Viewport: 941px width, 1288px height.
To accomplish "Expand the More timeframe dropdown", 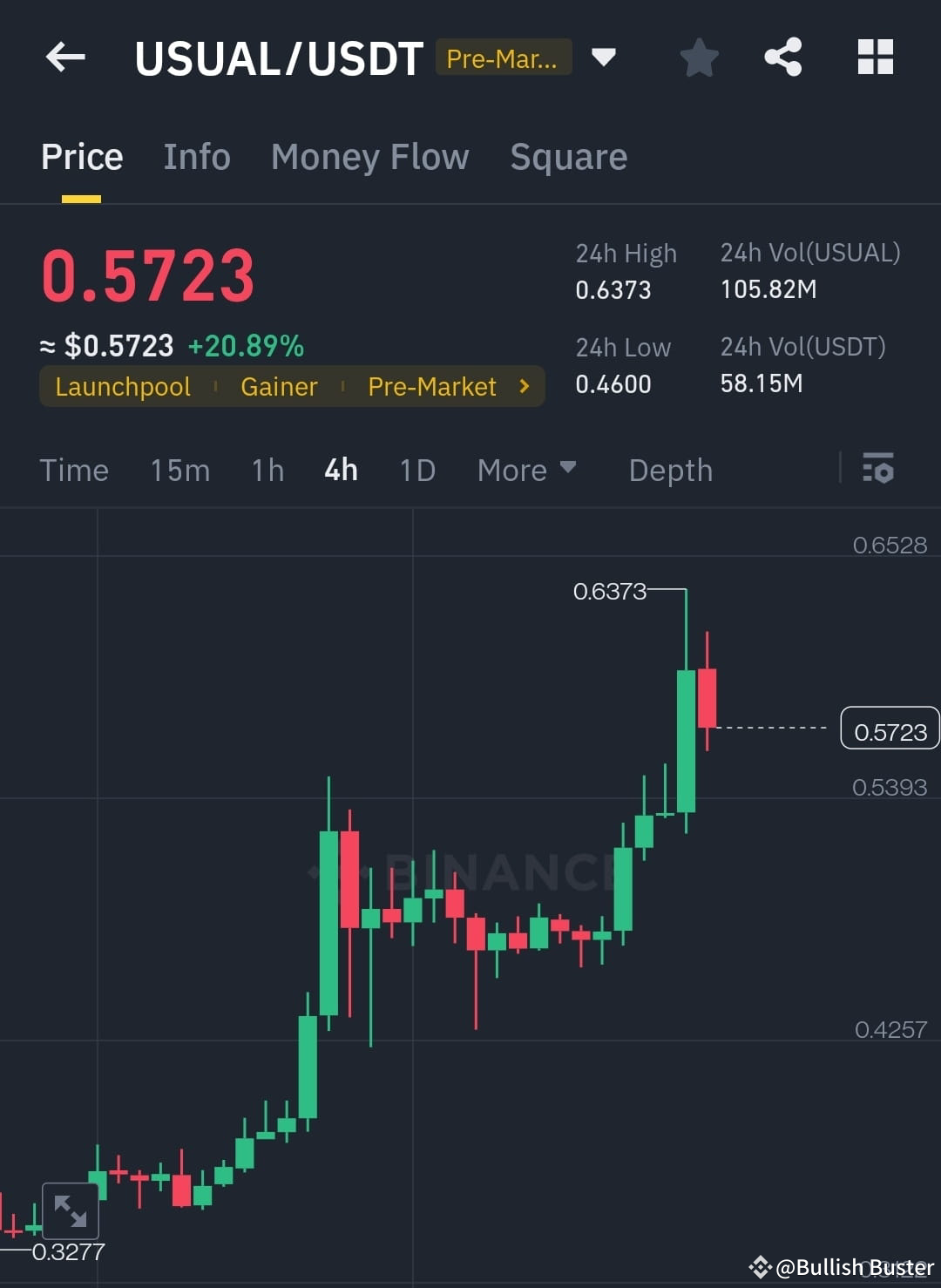I will pos(527,470).
